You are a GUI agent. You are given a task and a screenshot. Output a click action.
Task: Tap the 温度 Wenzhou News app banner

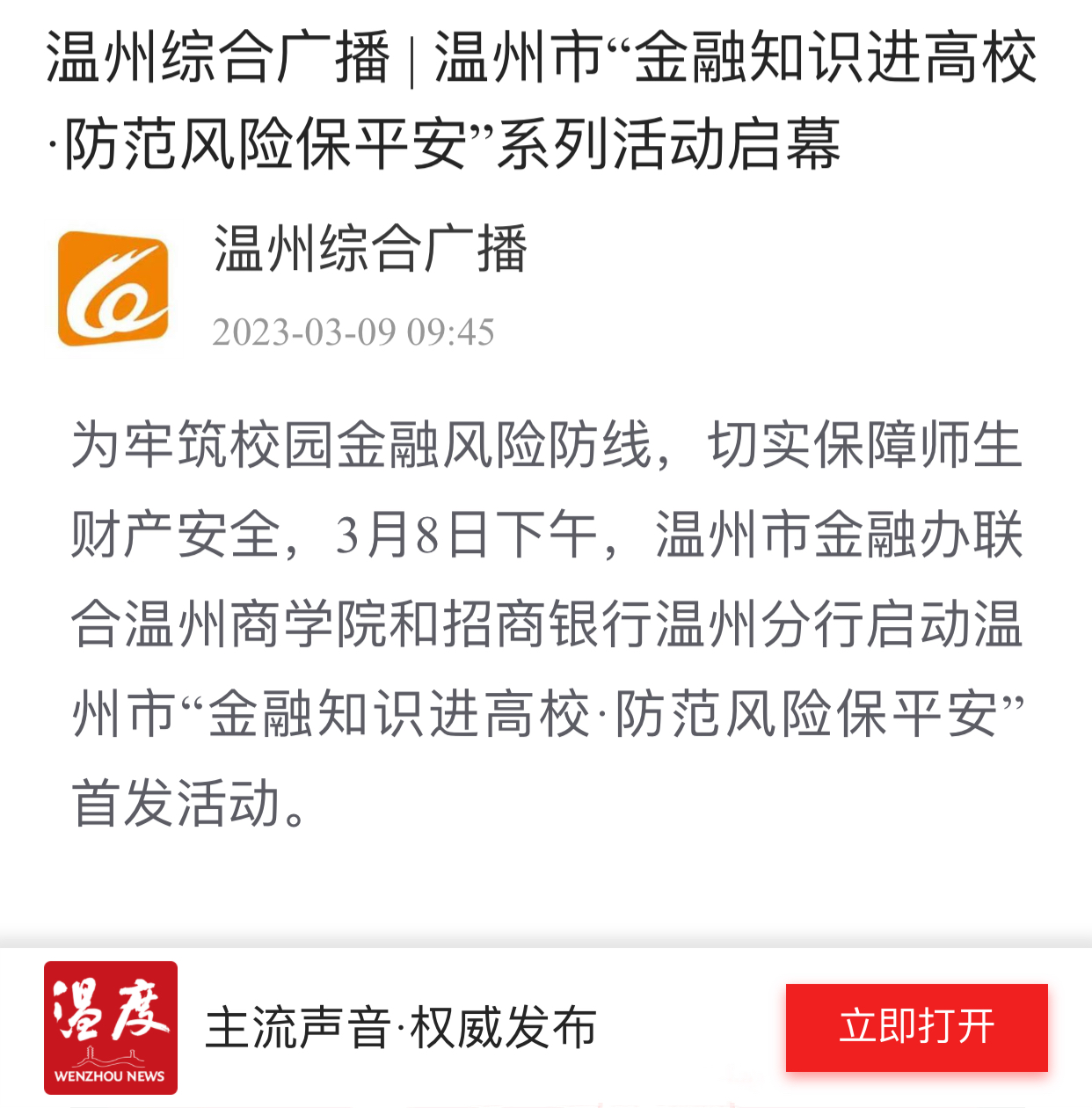(x=111, y=1027)
